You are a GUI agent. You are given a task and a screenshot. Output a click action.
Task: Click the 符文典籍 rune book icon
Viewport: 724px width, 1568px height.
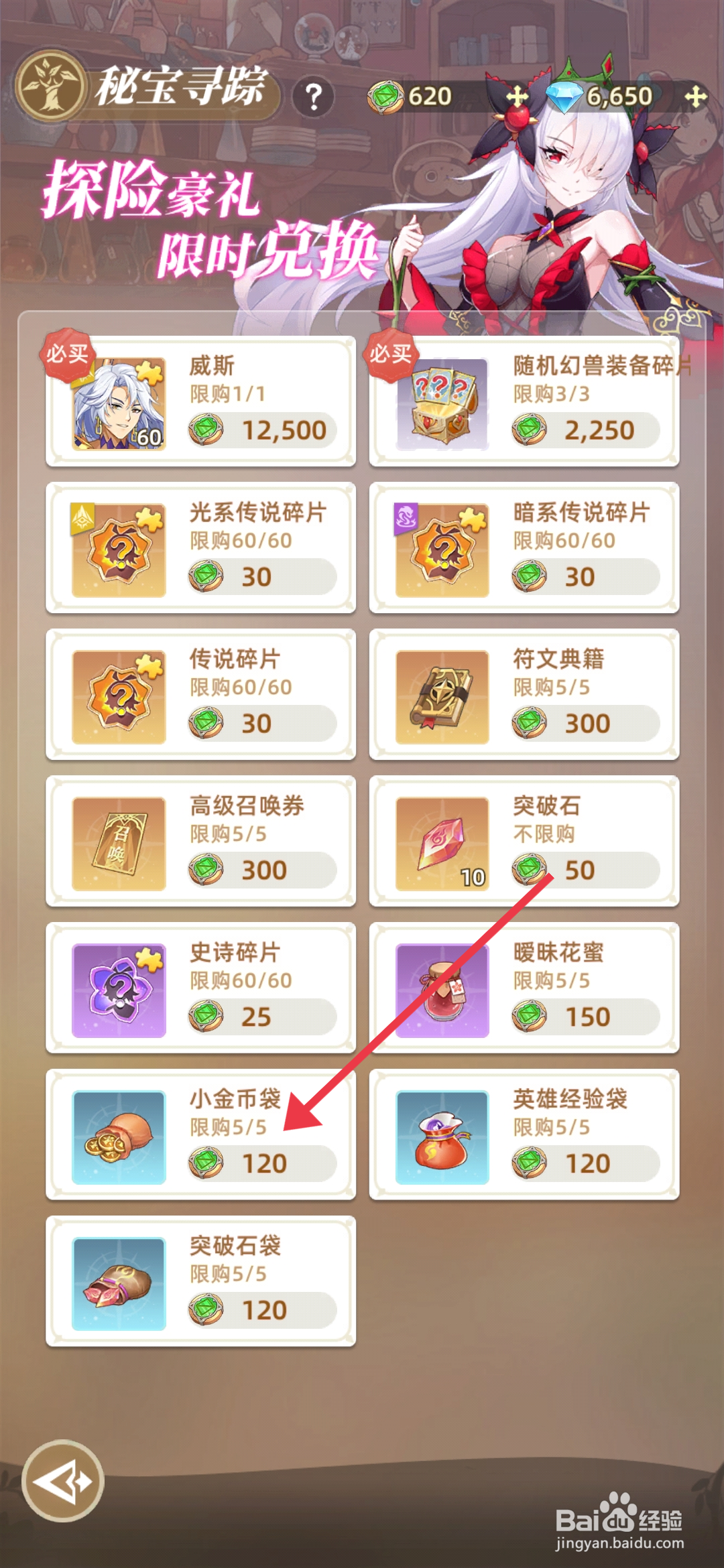tap(444, 698)
